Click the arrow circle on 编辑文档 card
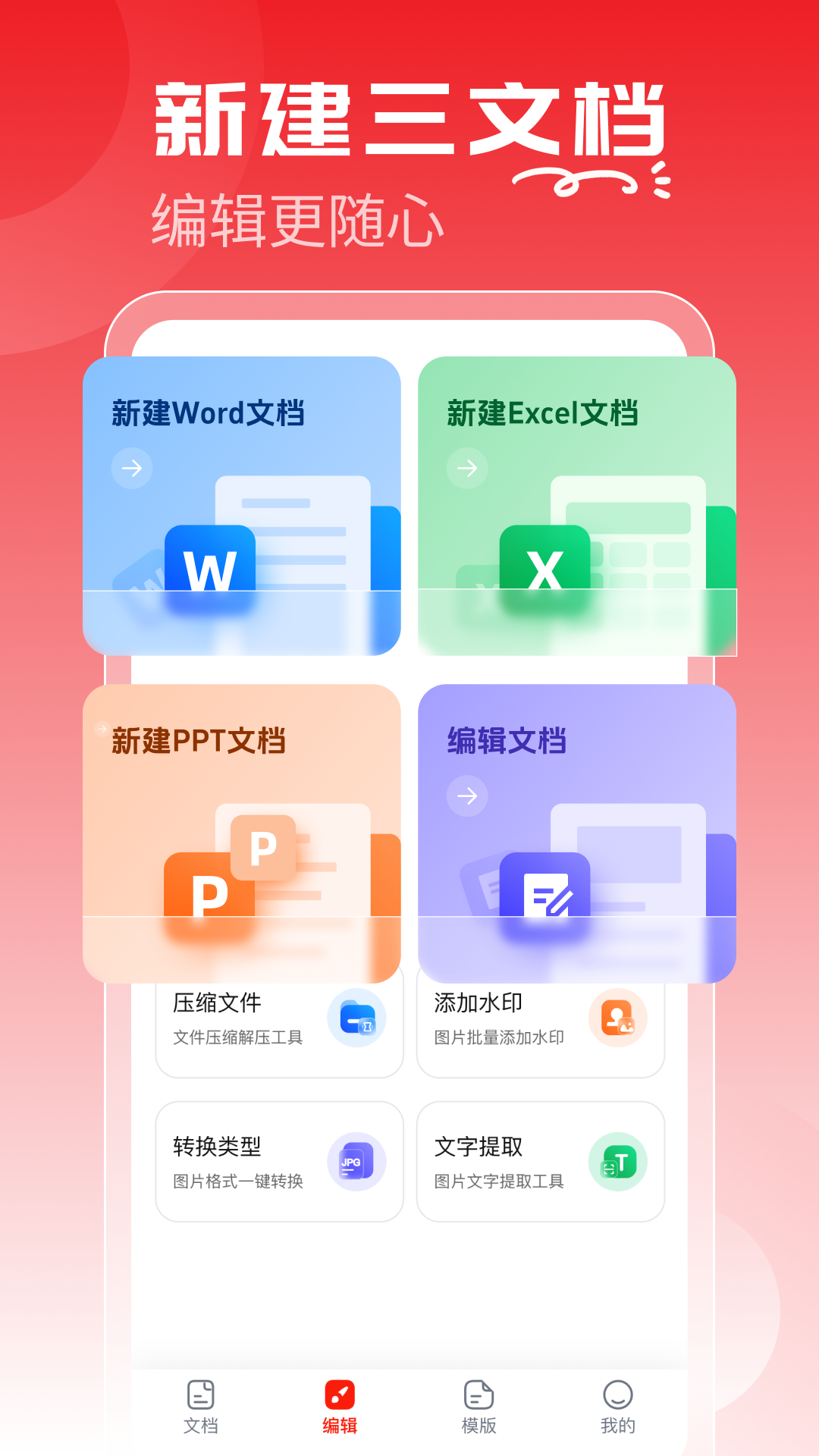Image resolution: width=819 pixels, height=1456 pixels. [x=468, y=795]
